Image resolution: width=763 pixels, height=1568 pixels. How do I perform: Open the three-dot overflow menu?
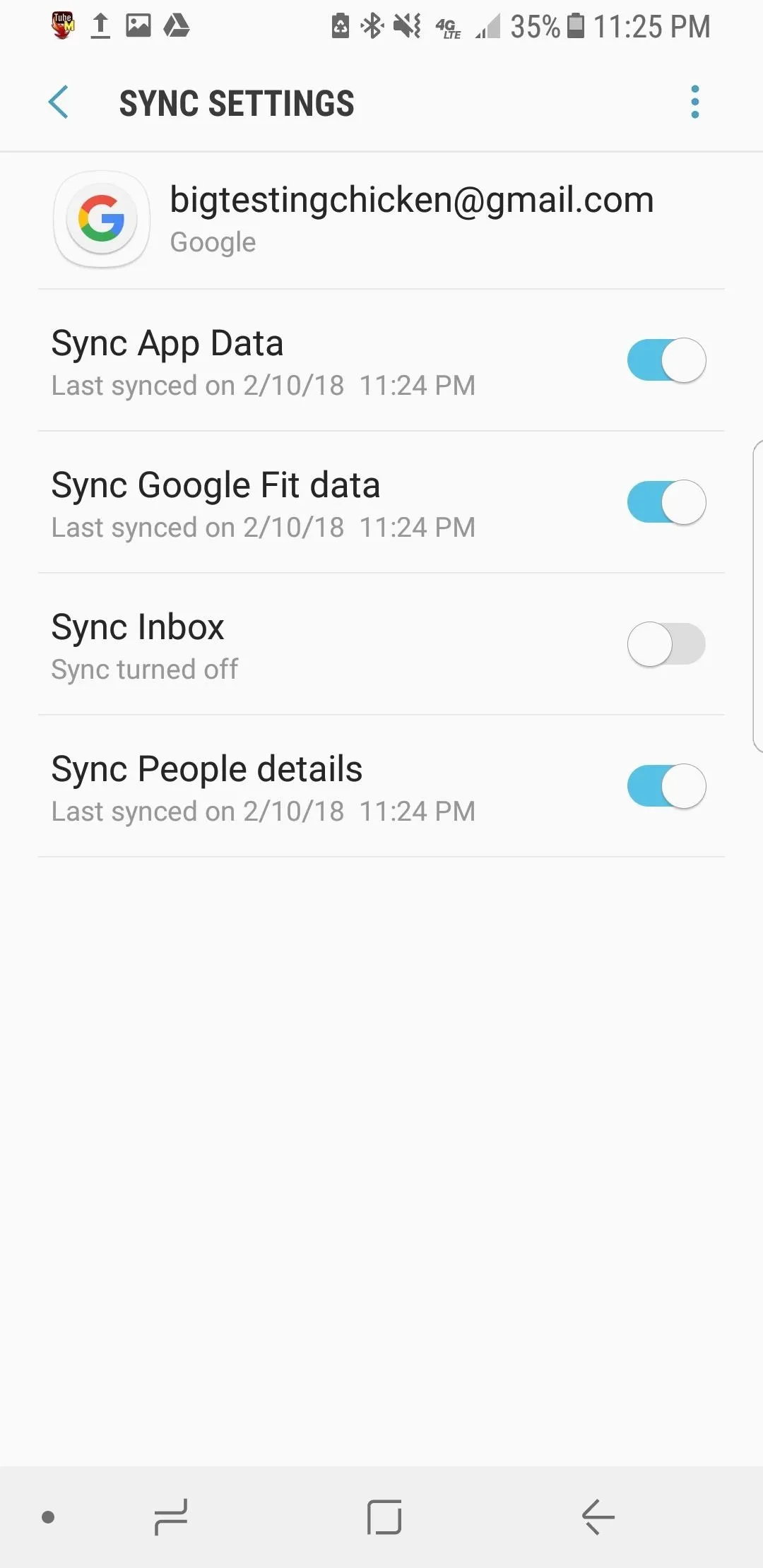695,102
